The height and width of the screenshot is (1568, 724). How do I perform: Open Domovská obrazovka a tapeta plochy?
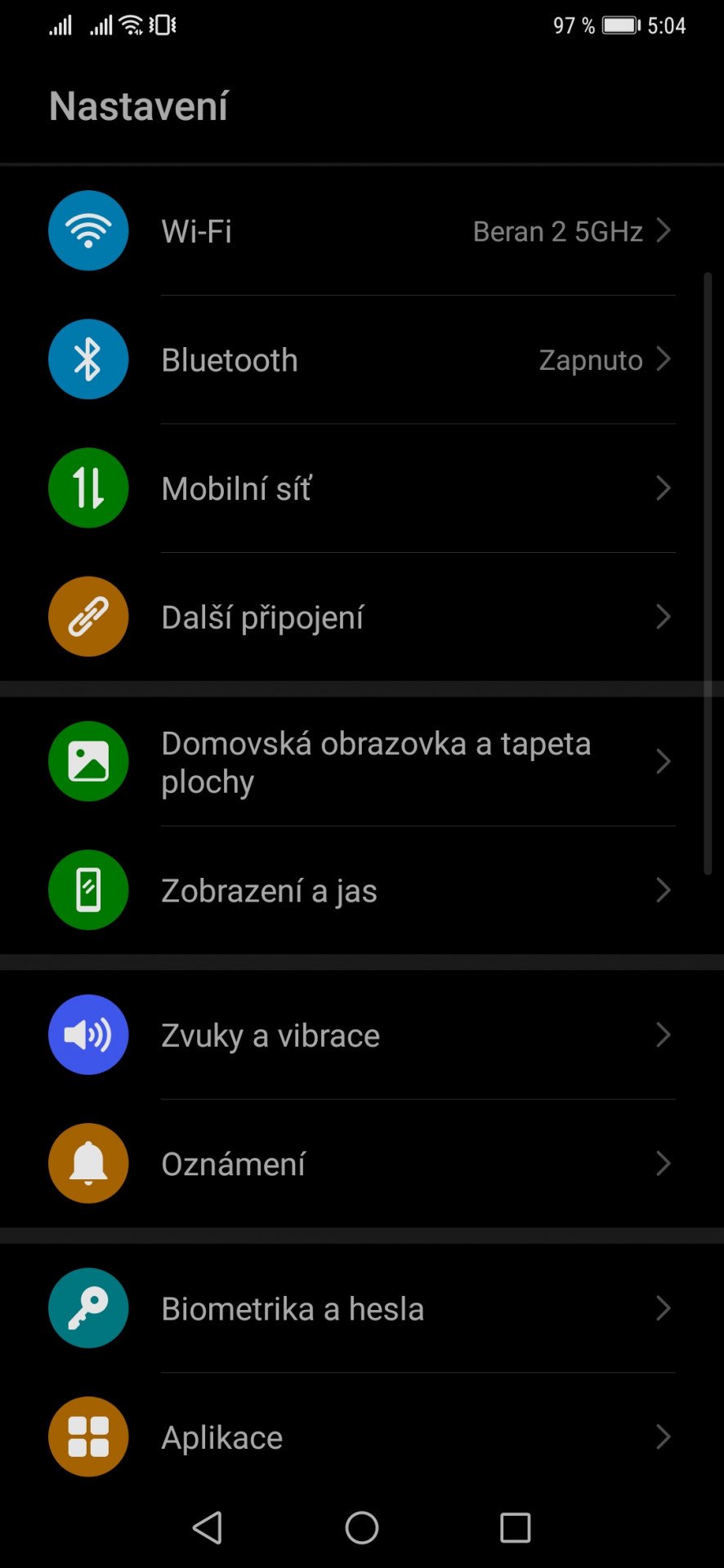(362, 761)
